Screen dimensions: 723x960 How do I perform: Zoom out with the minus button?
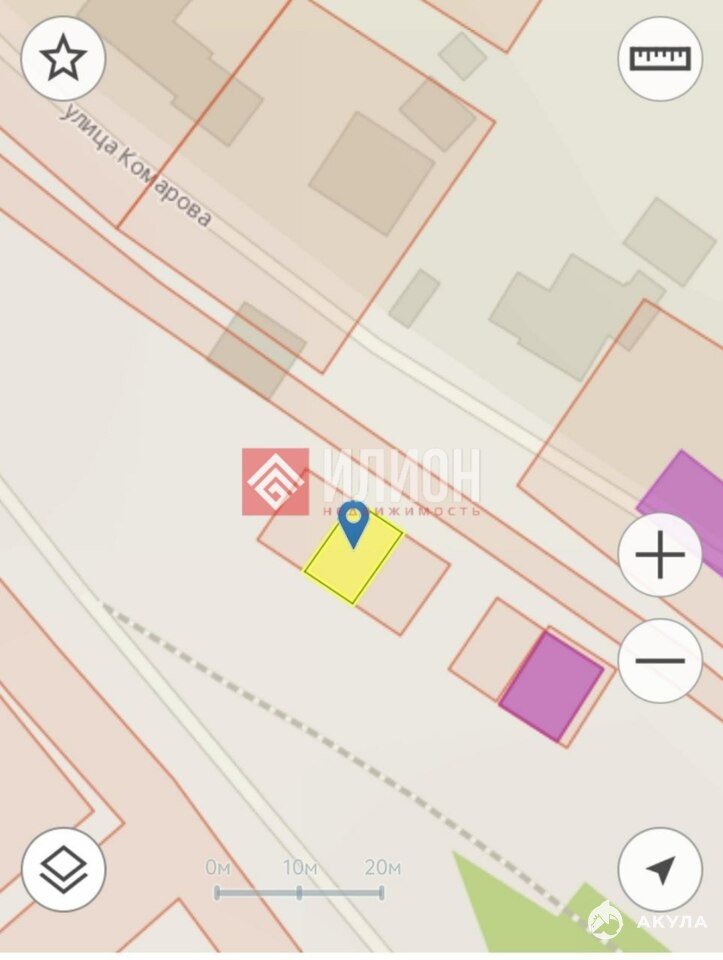tap(660, 661)
